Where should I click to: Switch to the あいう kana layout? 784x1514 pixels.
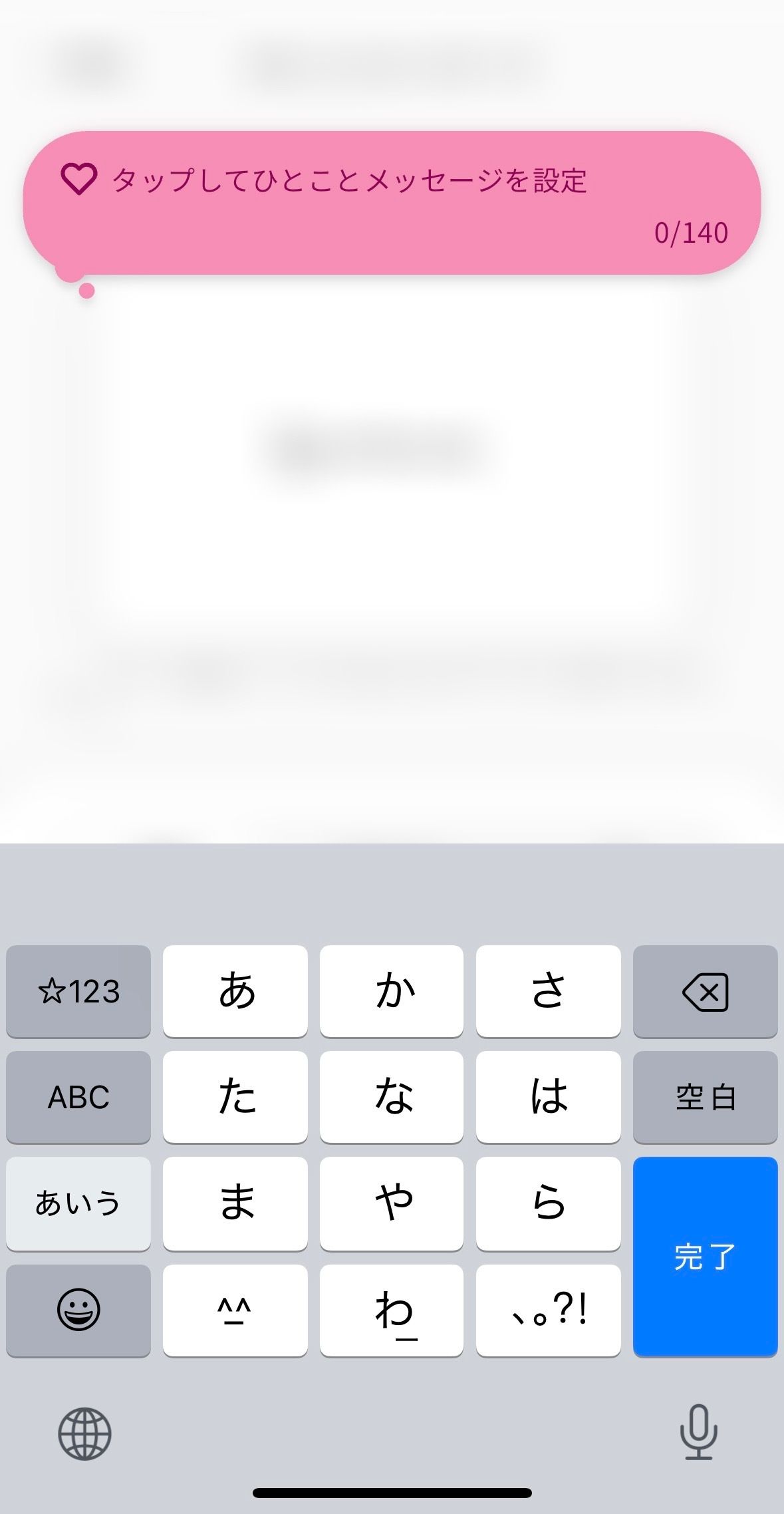point(78,1204)
